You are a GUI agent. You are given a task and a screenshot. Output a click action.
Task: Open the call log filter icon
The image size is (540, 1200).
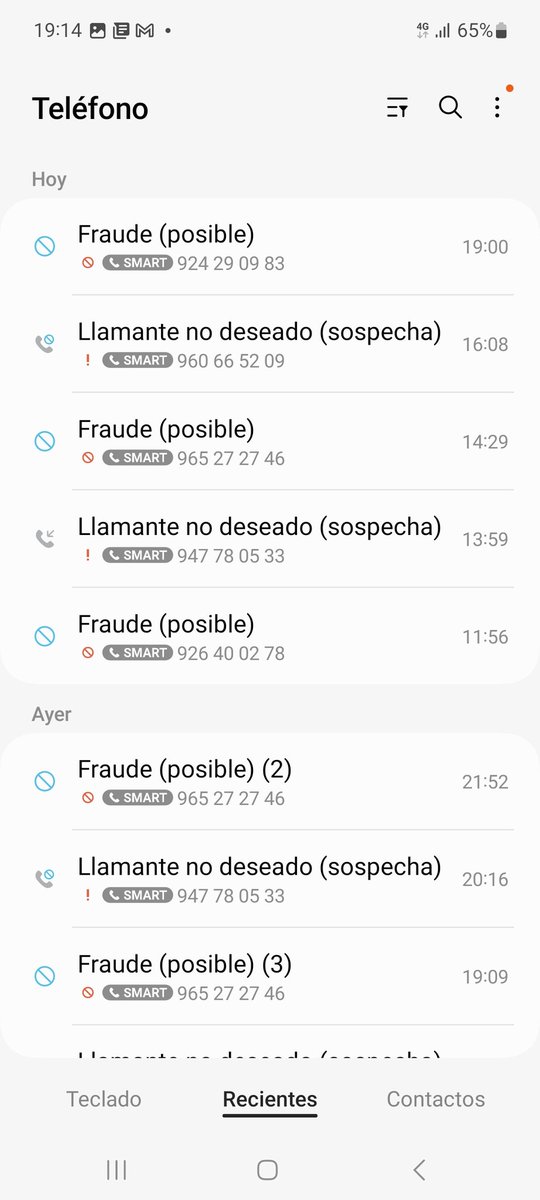pyautogui.click(x=397, y=108)
